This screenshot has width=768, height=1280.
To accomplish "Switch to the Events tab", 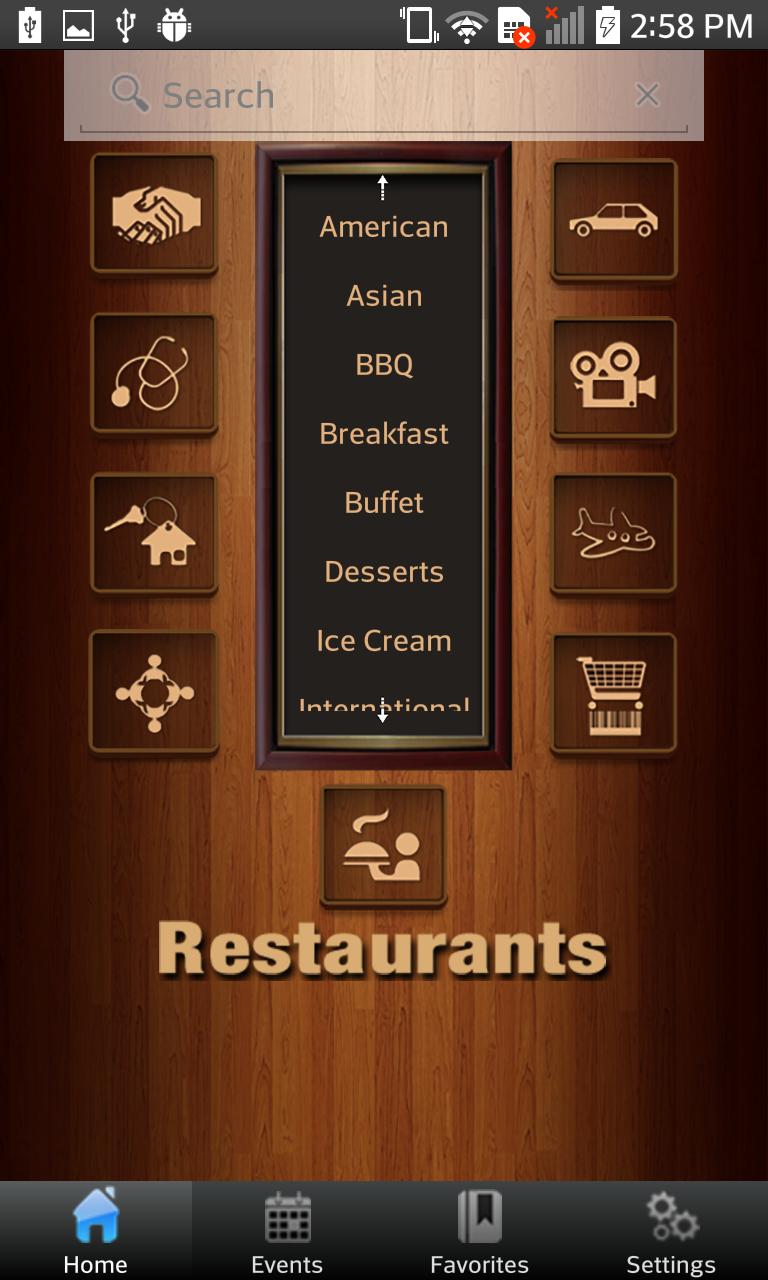I will (x=287, y=1232).
